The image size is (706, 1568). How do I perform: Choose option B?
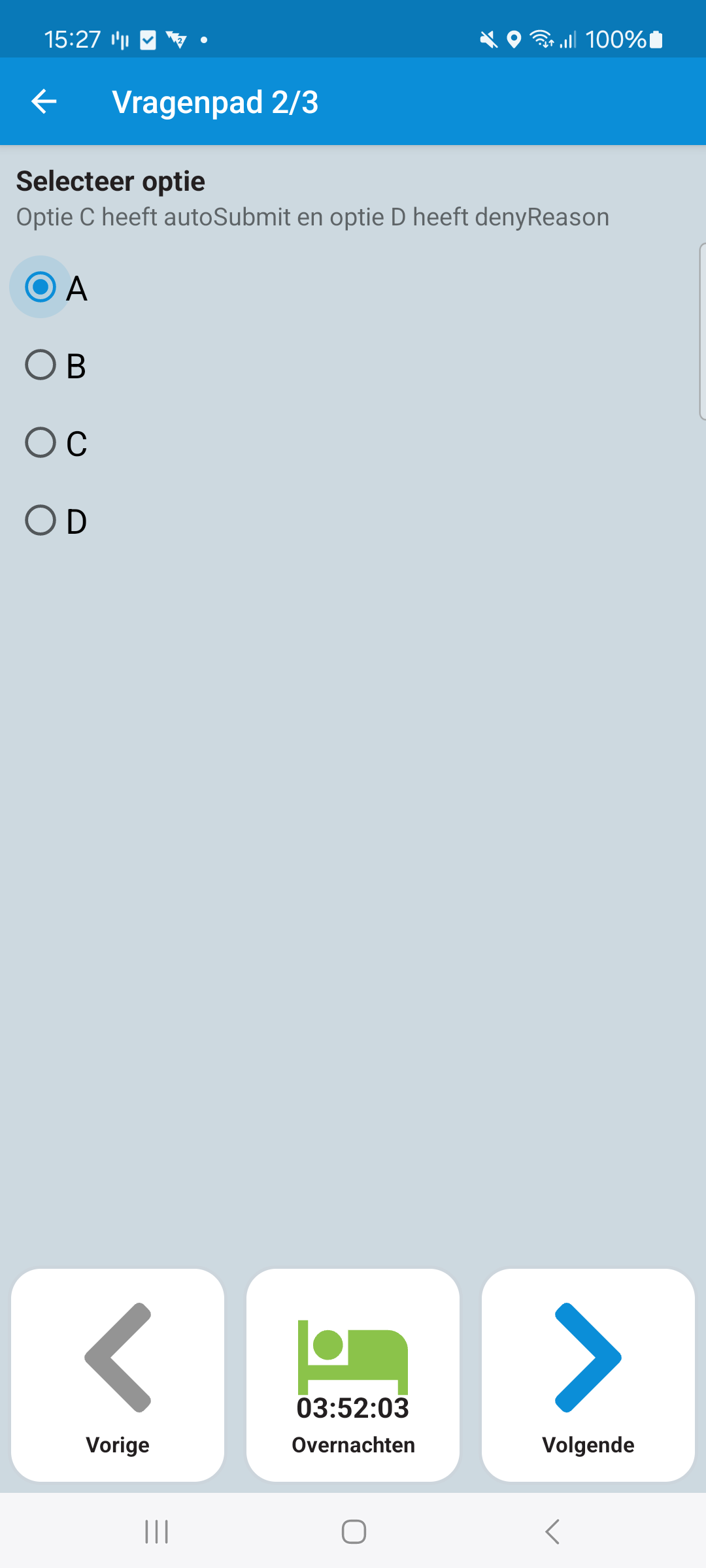41,365
